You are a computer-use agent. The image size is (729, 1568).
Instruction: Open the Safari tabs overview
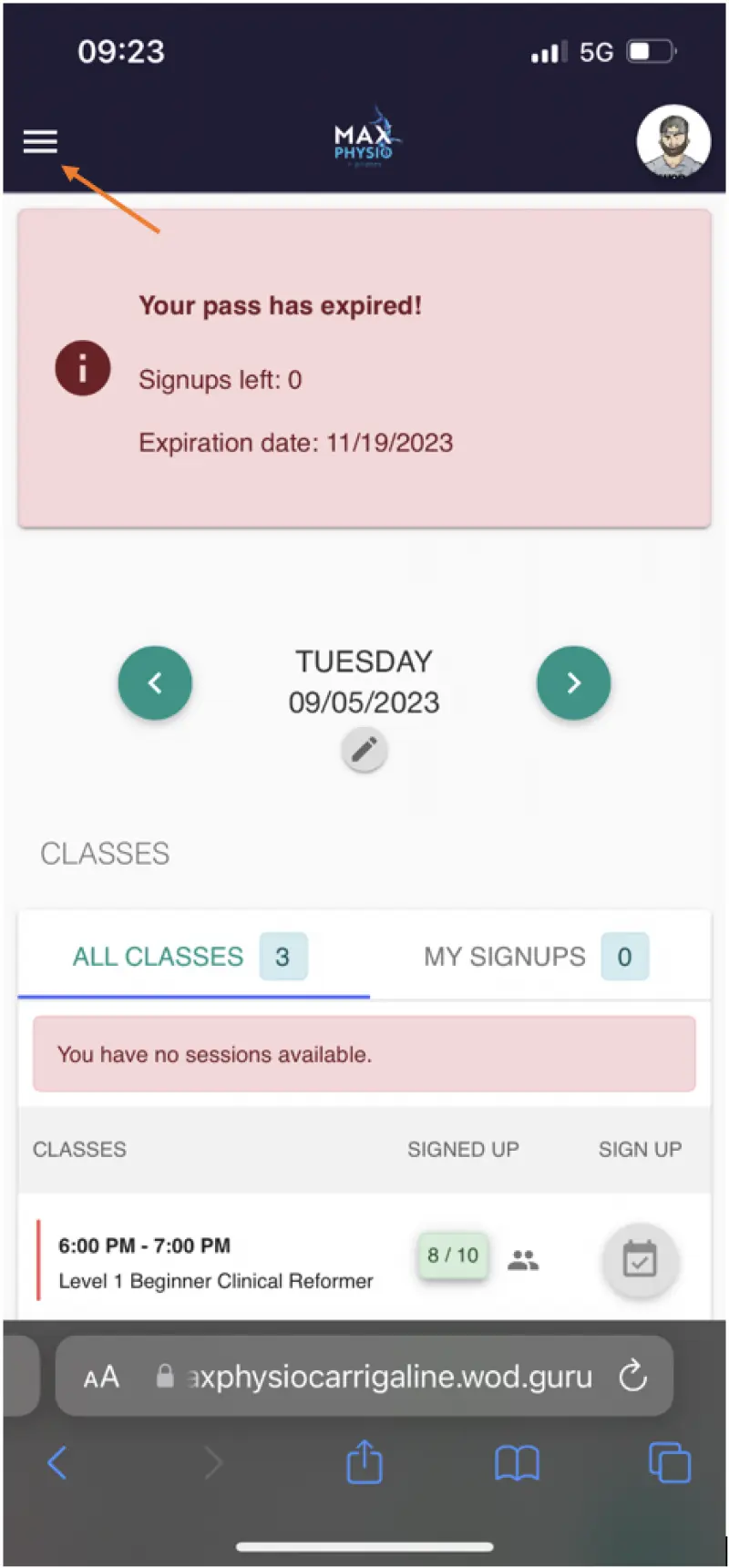click(x=670, y=1462)
